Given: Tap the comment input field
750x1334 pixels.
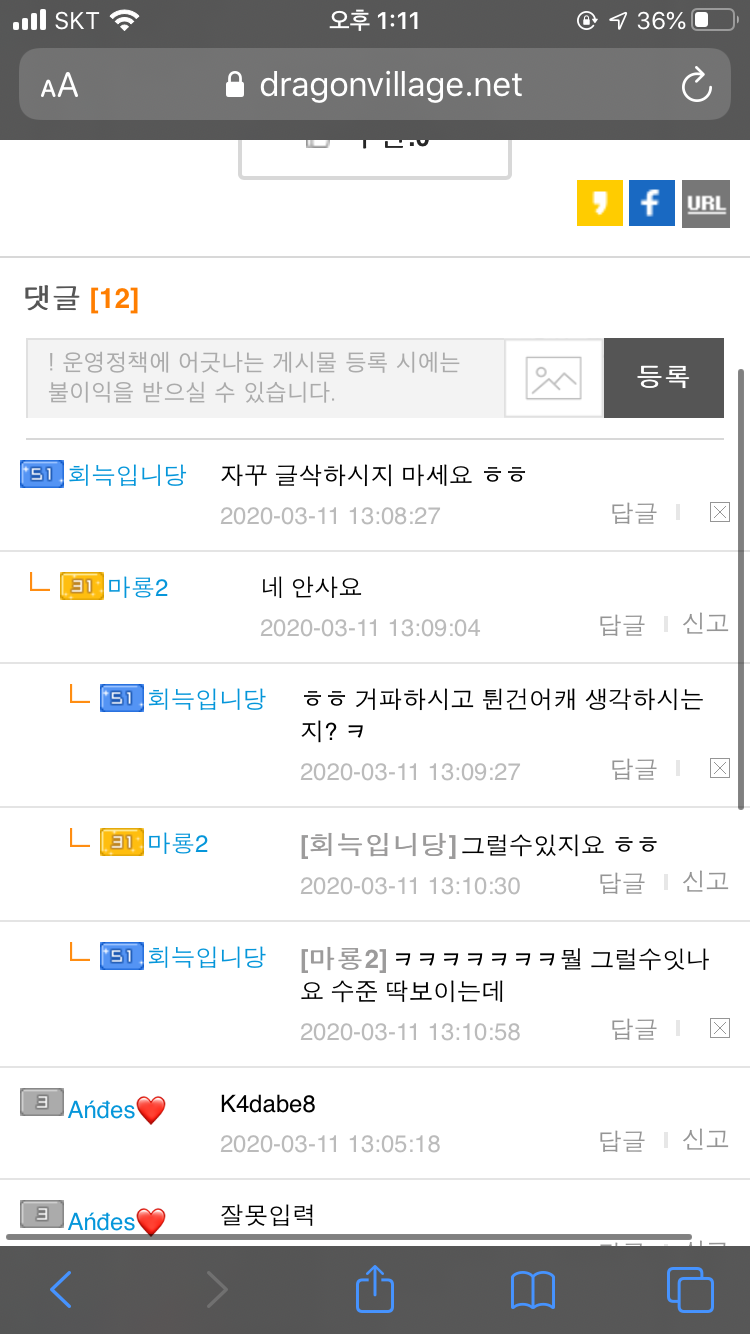Looking at the screenshot, I should pyautogui.click(x=265, y=378).
